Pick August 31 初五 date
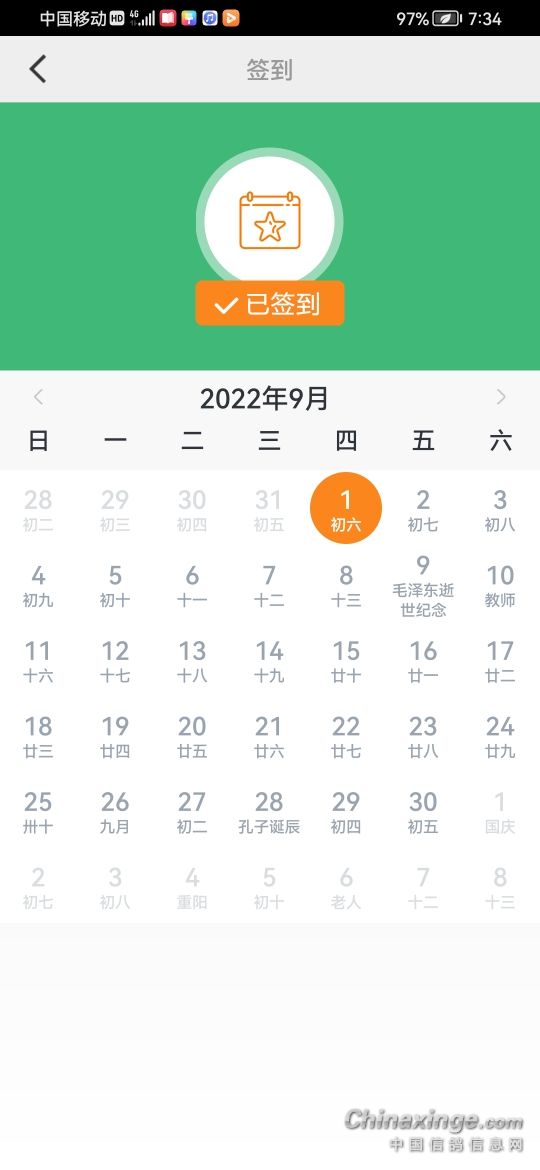This screenshot has height=1170, width=540. coord(269,510)
